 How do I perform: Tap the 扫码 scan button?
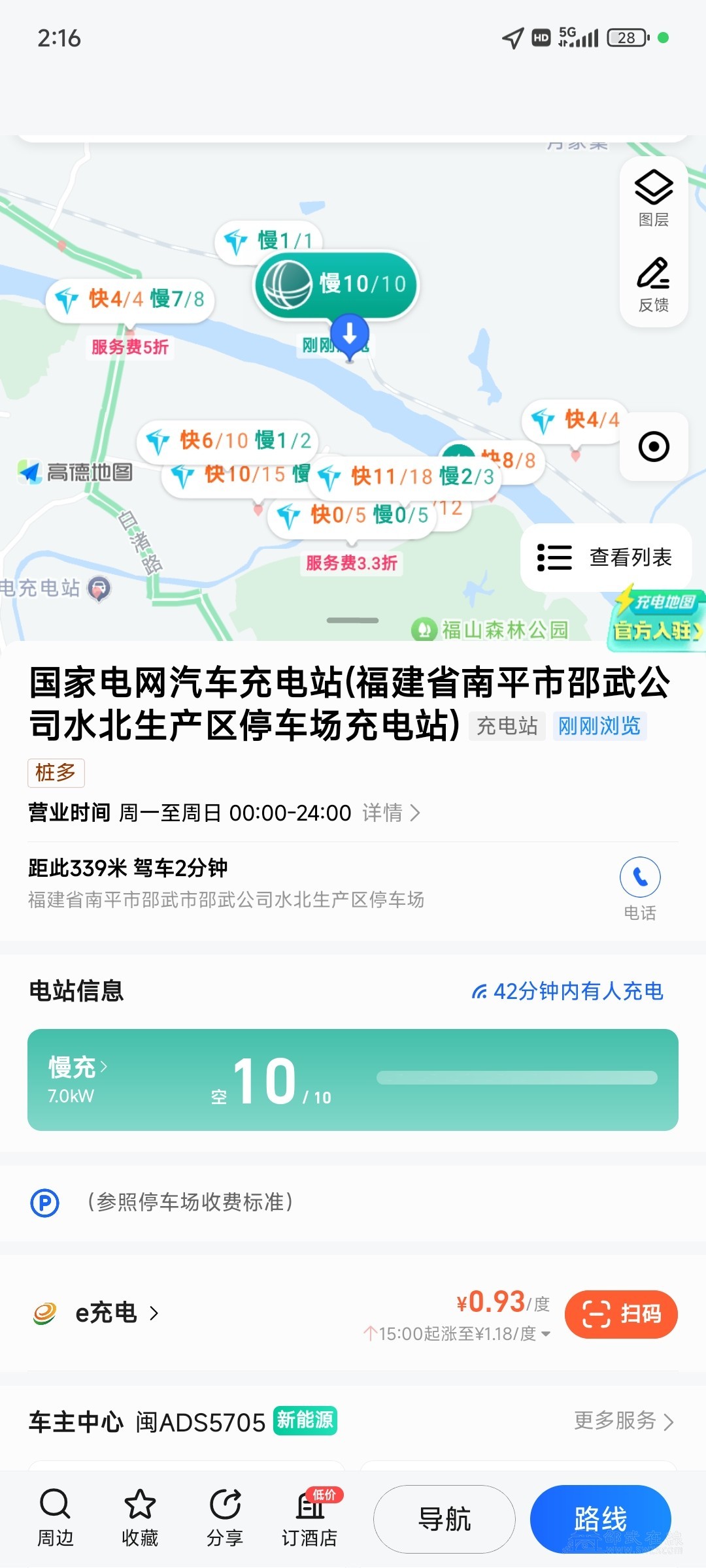[x=620, y=1314]
